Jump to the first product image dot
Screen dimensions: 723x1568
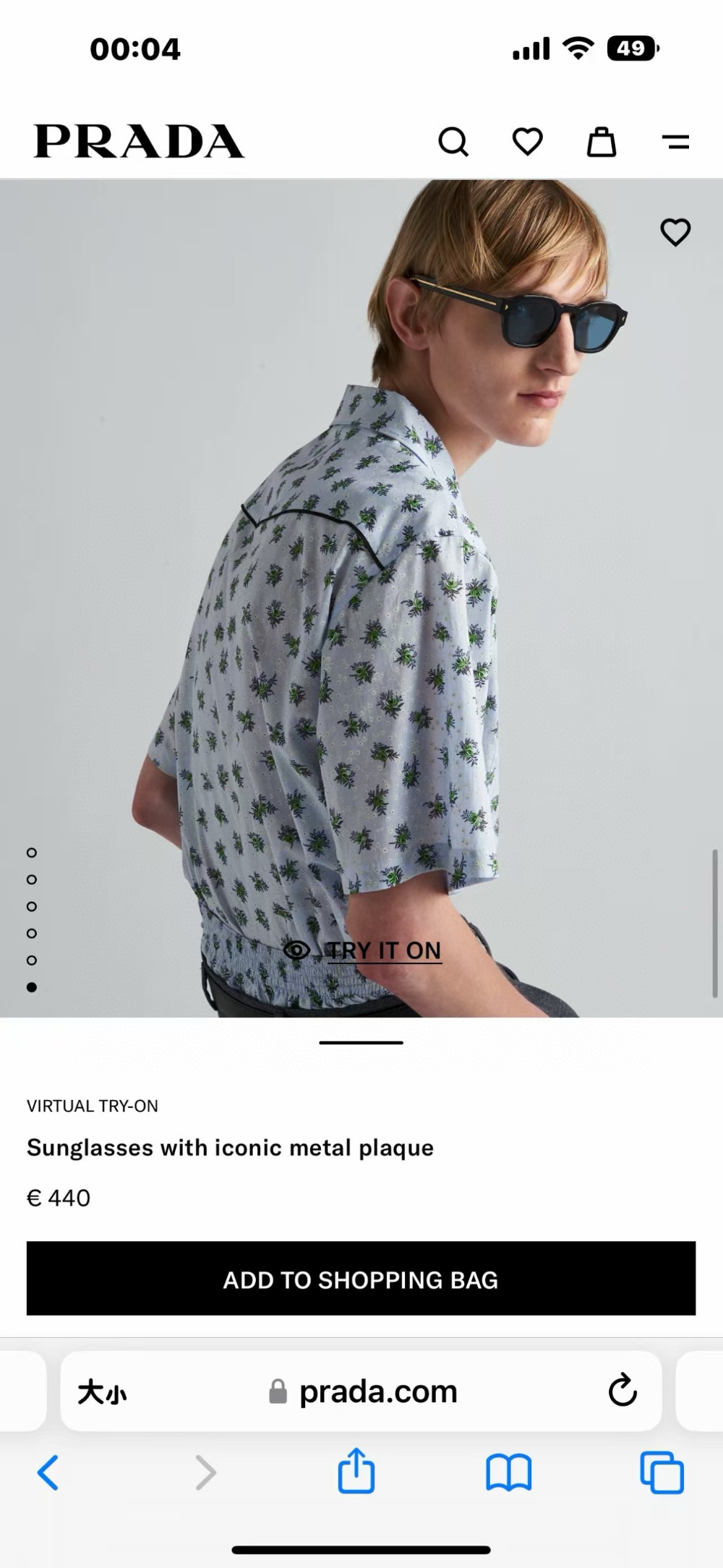(32, 853)
